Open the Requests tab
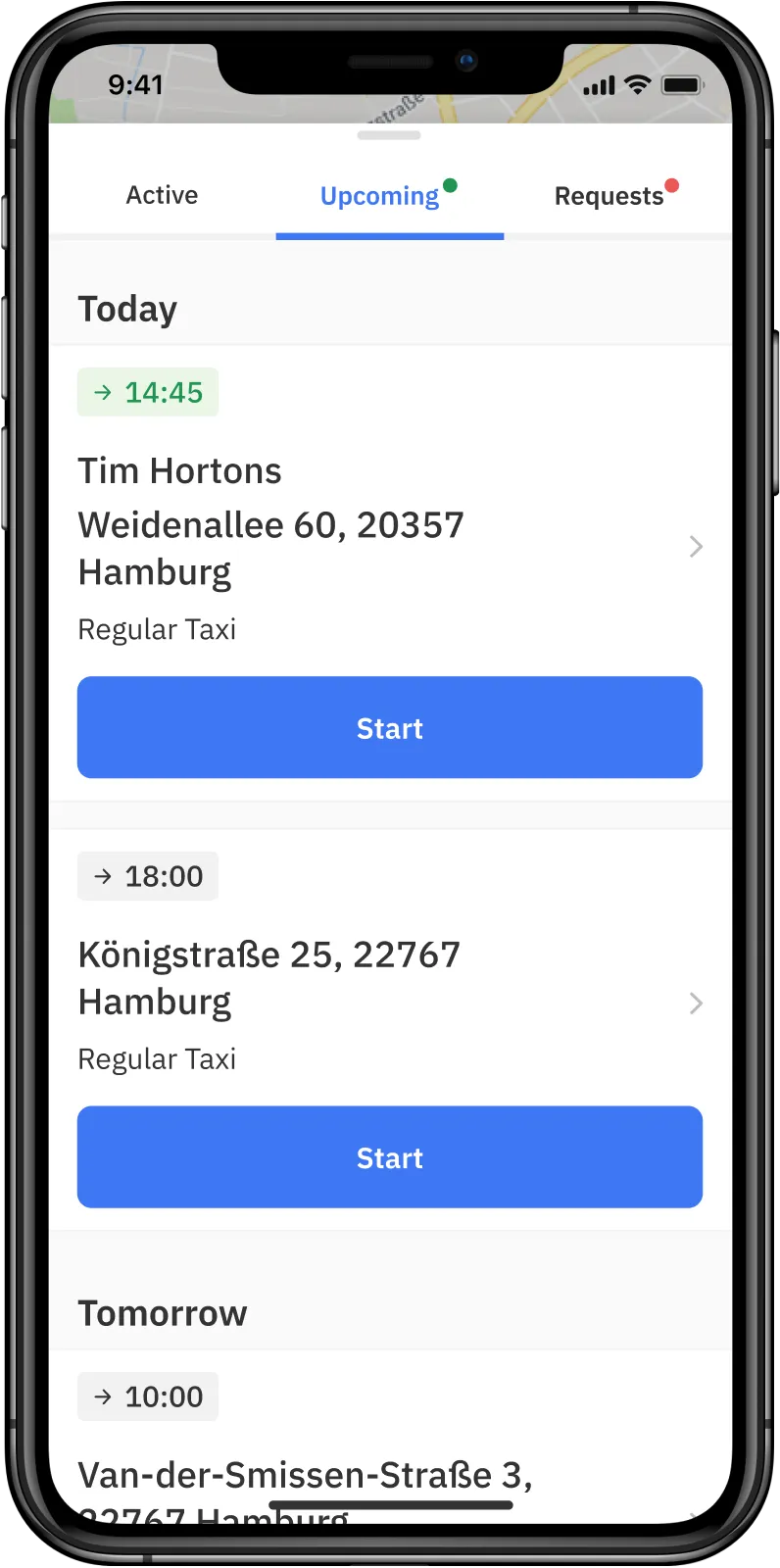Viewport: 780px width, 1568px height. pos(609,196)
